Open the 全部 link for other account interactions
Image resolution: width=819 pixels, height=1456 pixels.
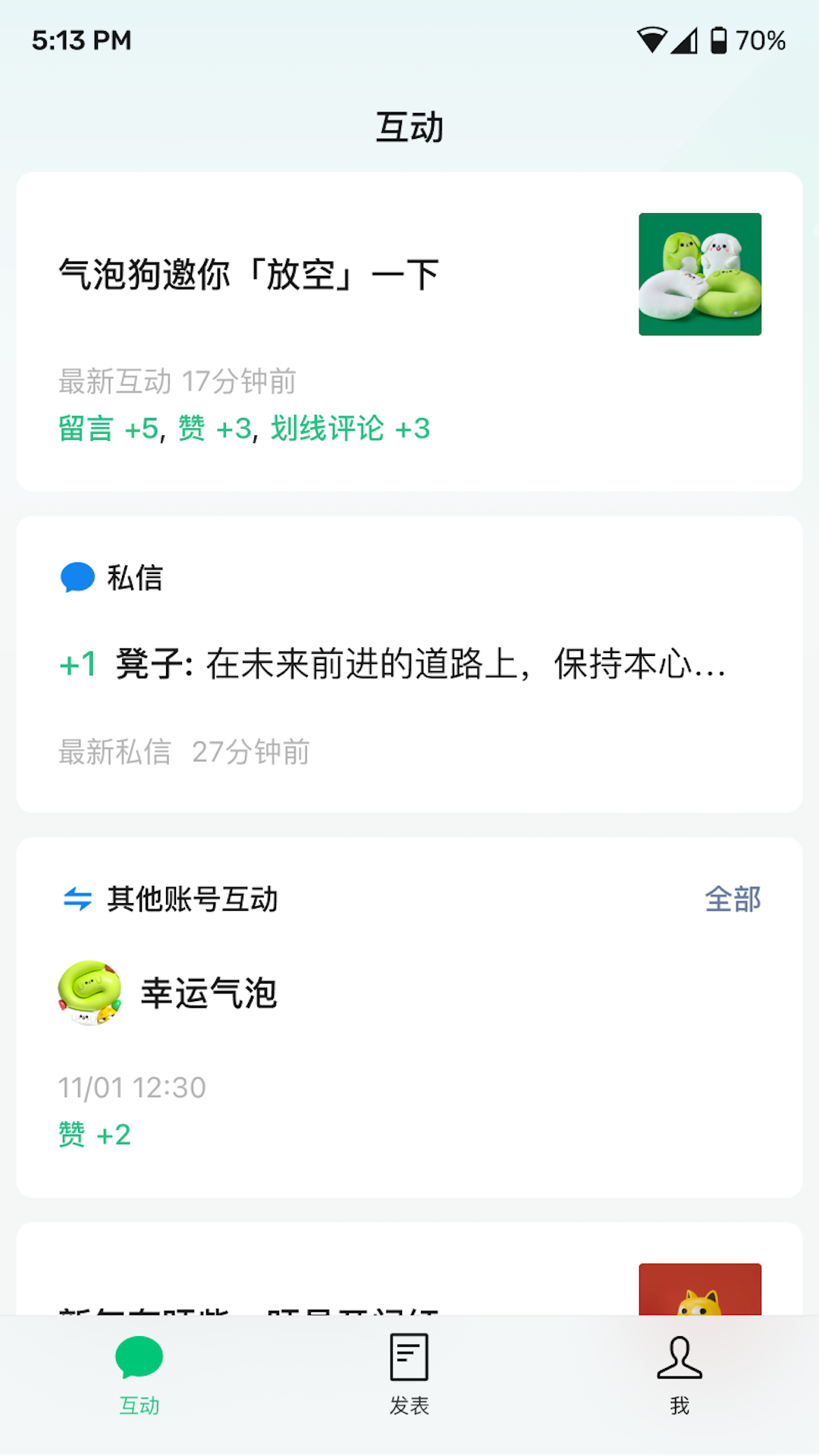734,900
